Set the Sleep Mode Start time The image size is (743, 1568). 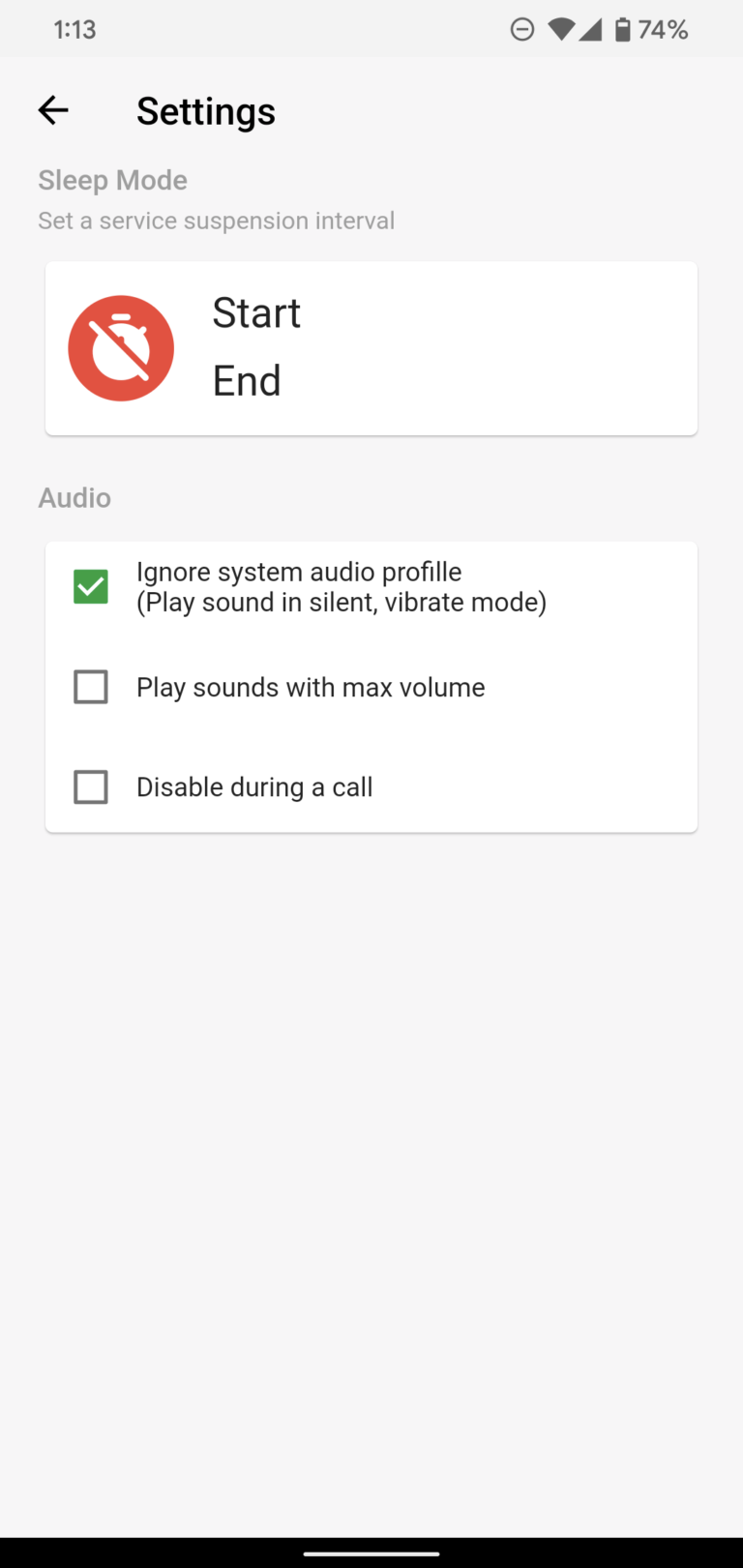pos(256,312)
